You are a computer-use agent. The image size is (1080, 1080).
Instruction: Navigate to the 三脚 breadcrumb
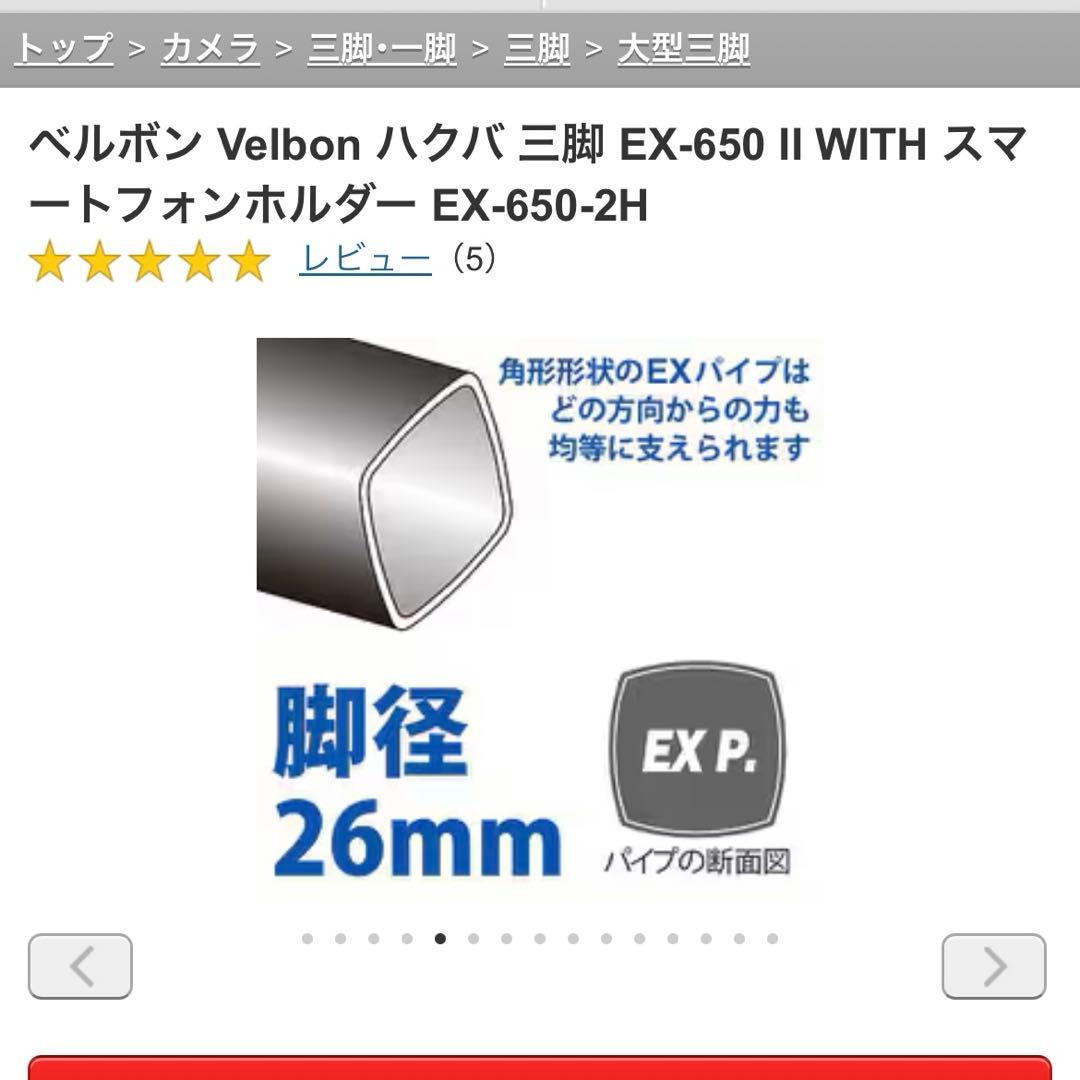point(537,48)
